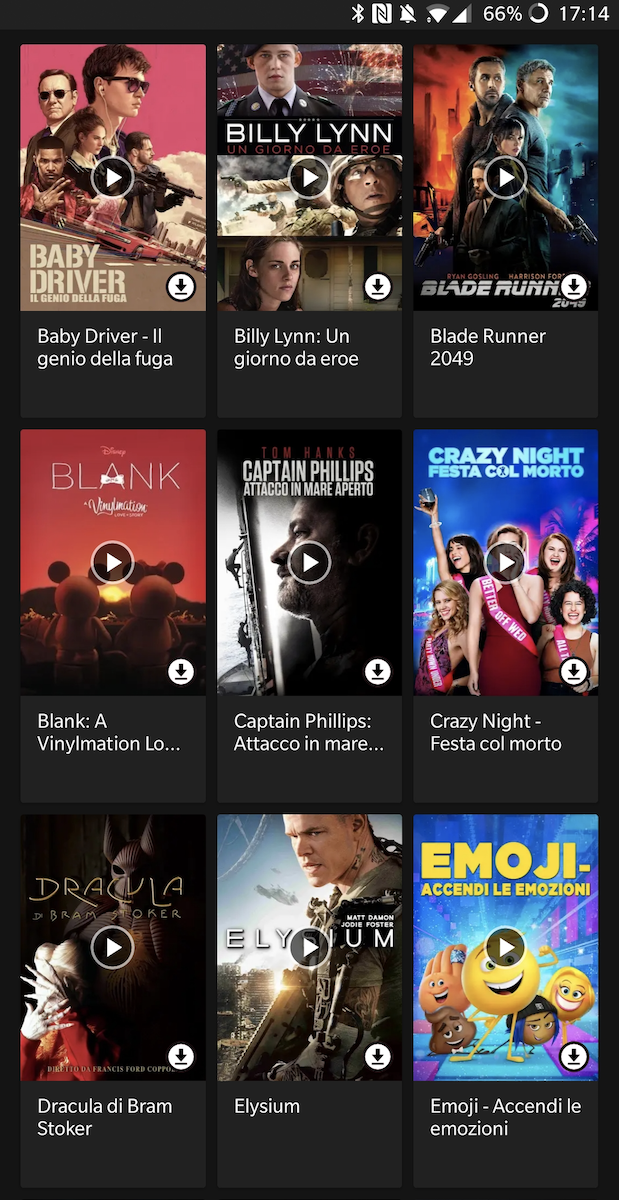This screenshot has height=1200, width=619.
Task: Download Crazy Night - Festa col morto
Action: [573, 672]
